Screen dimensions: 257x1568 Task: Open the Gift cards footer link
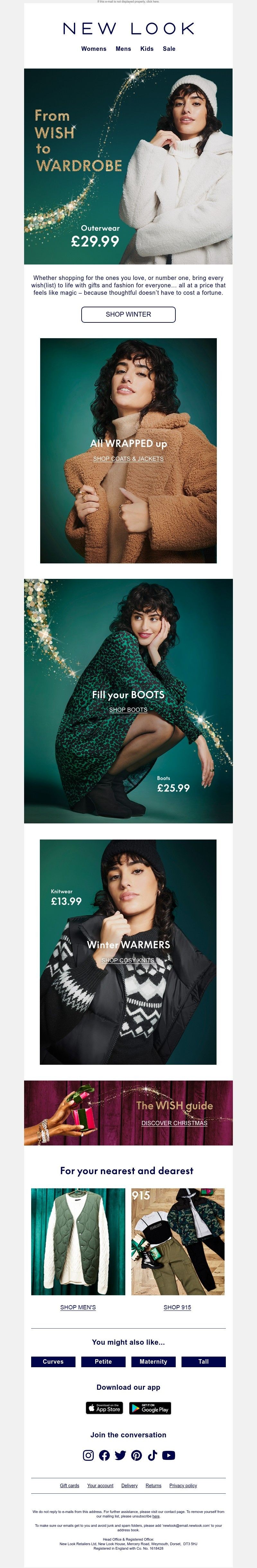coord(70,1486)
